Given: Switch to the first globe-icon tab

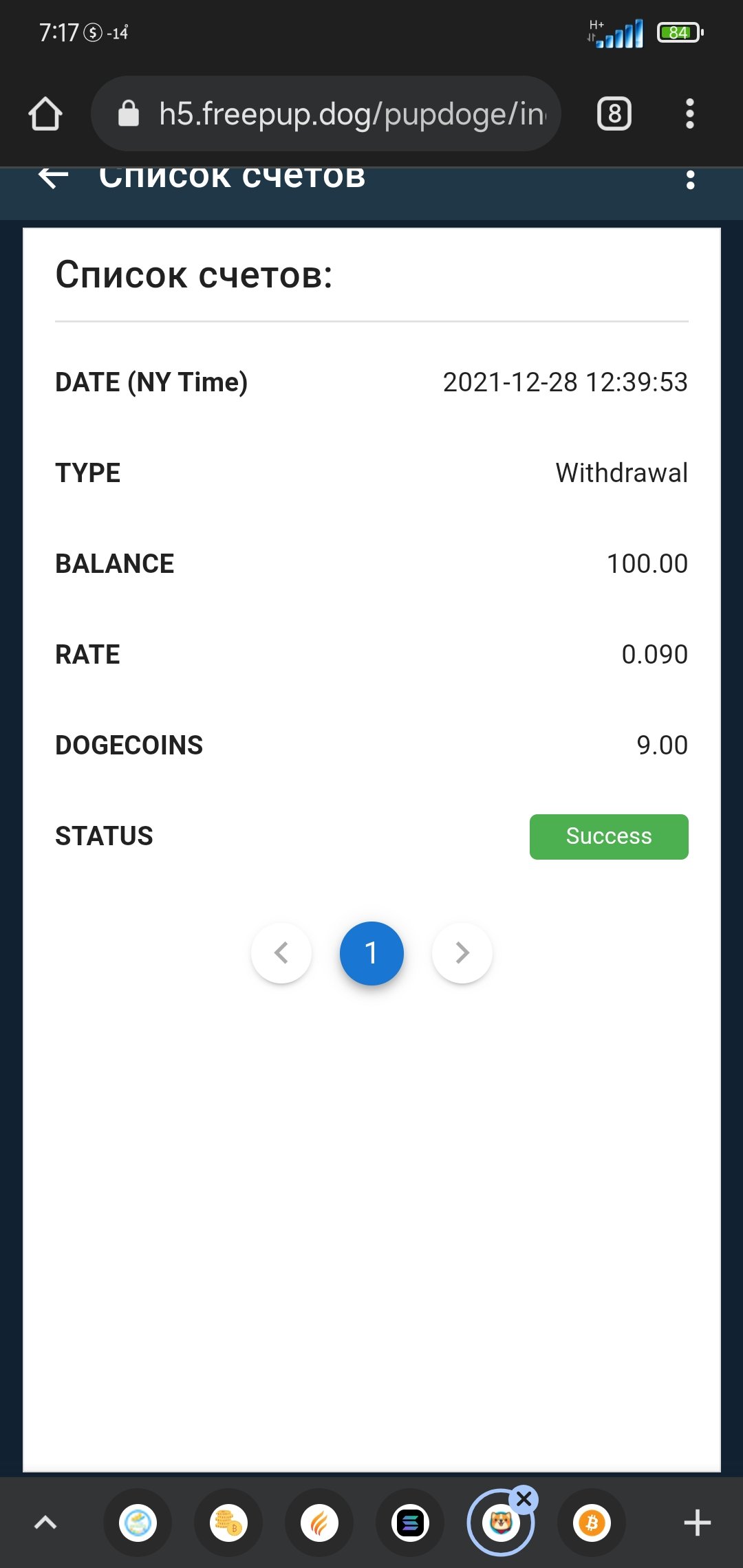Looking at the screenshot, I should click(x=138, y=1523).
